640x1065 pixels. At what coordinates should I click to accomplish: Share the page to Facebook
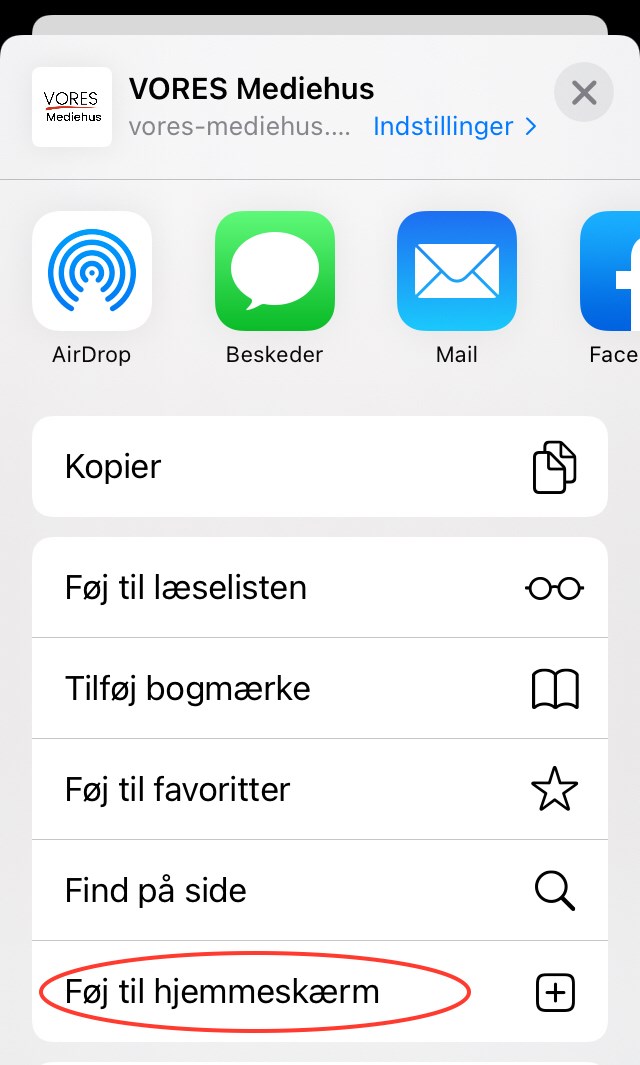coord(612,271)
